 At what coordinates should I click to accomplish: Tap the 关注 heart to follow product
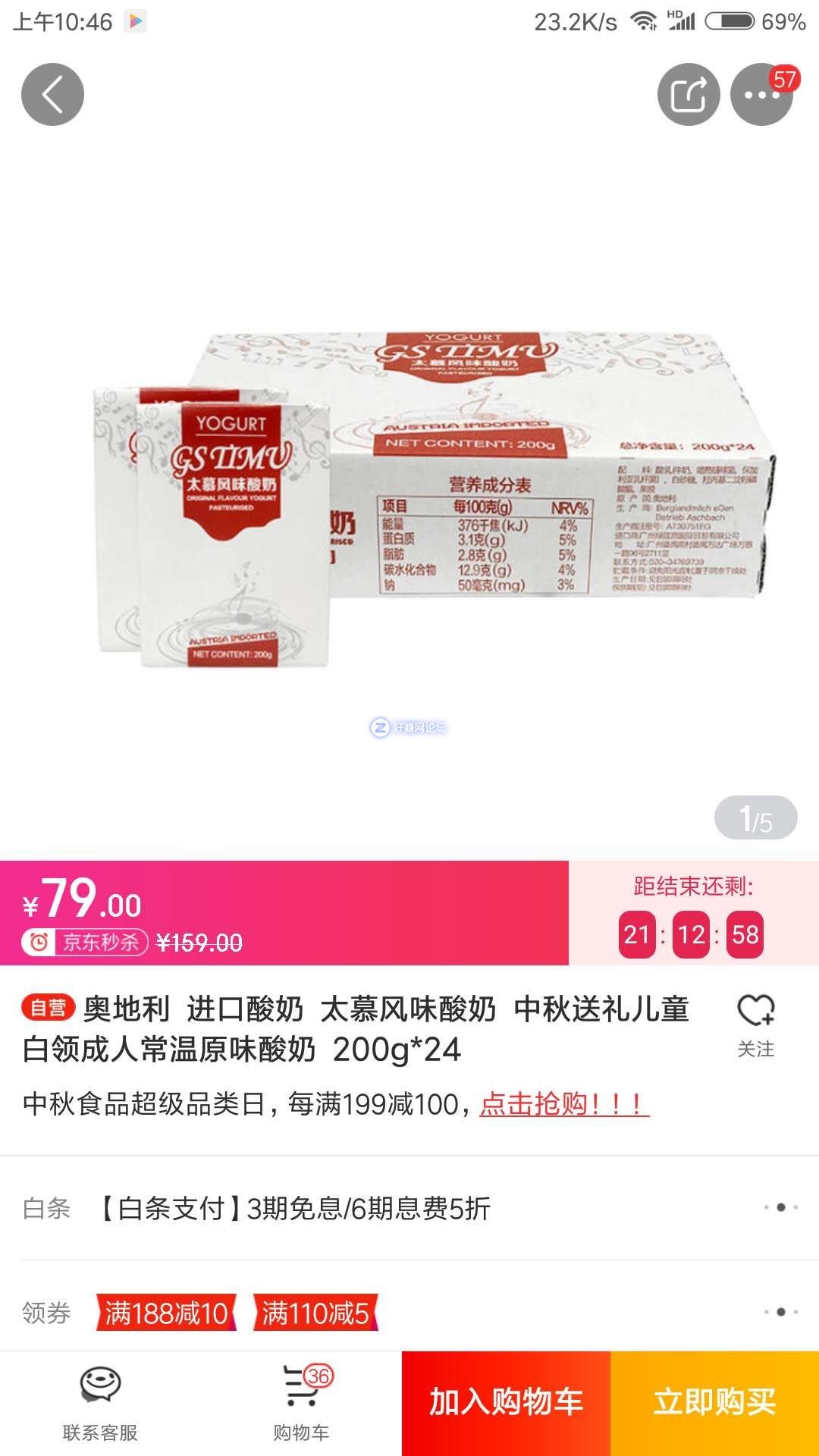(x=755, y=1025)
